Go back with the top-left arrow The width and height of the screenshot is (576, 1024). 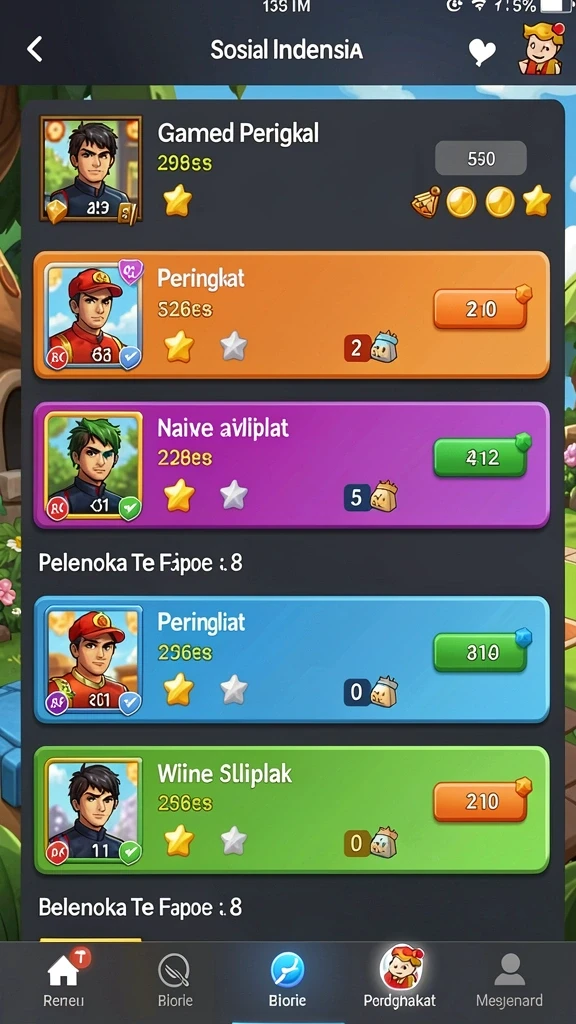[x=35, y=50]
